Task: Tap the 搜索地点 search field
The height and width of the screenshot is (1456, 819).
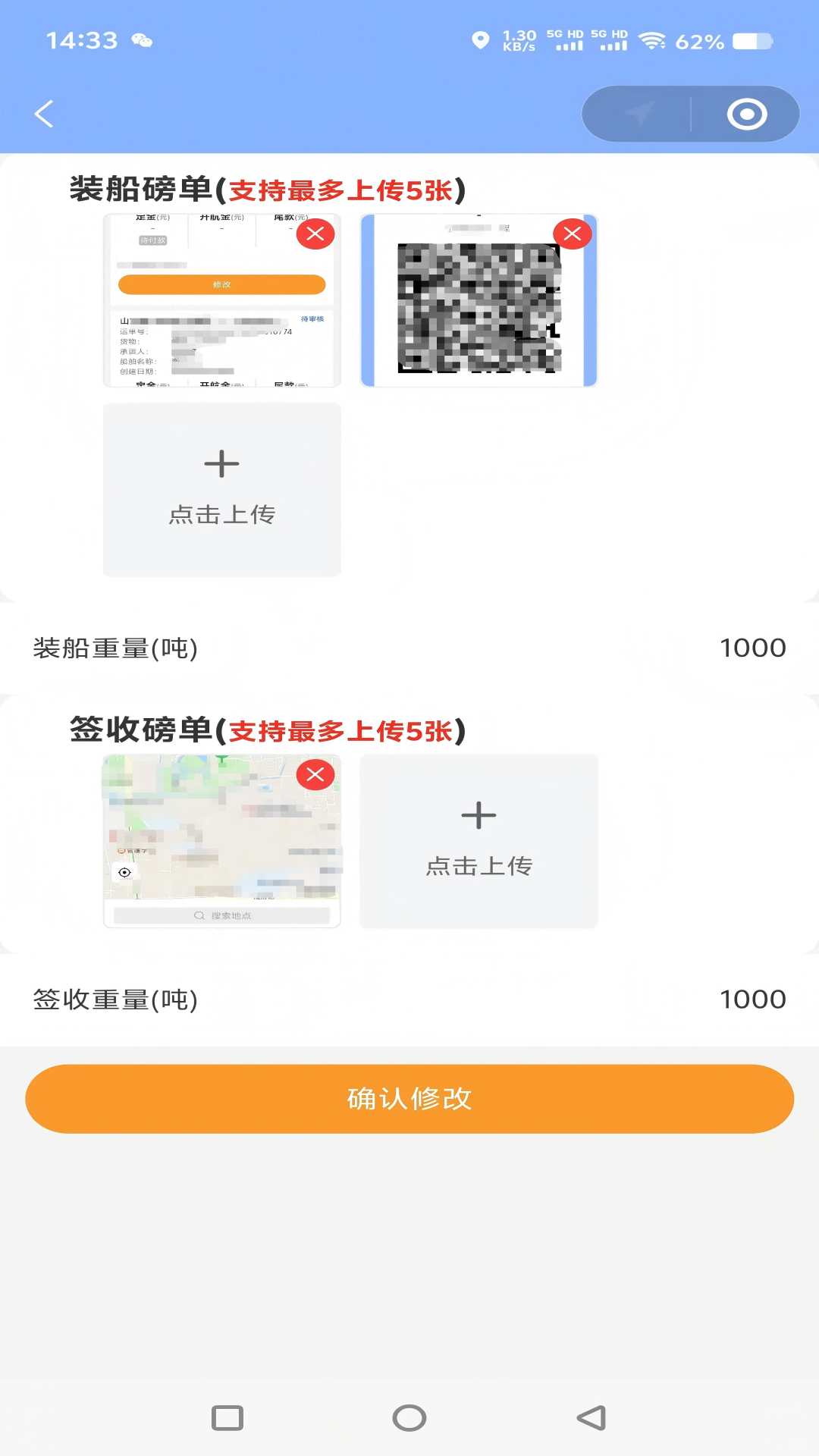Action: (x=227, y=915)
